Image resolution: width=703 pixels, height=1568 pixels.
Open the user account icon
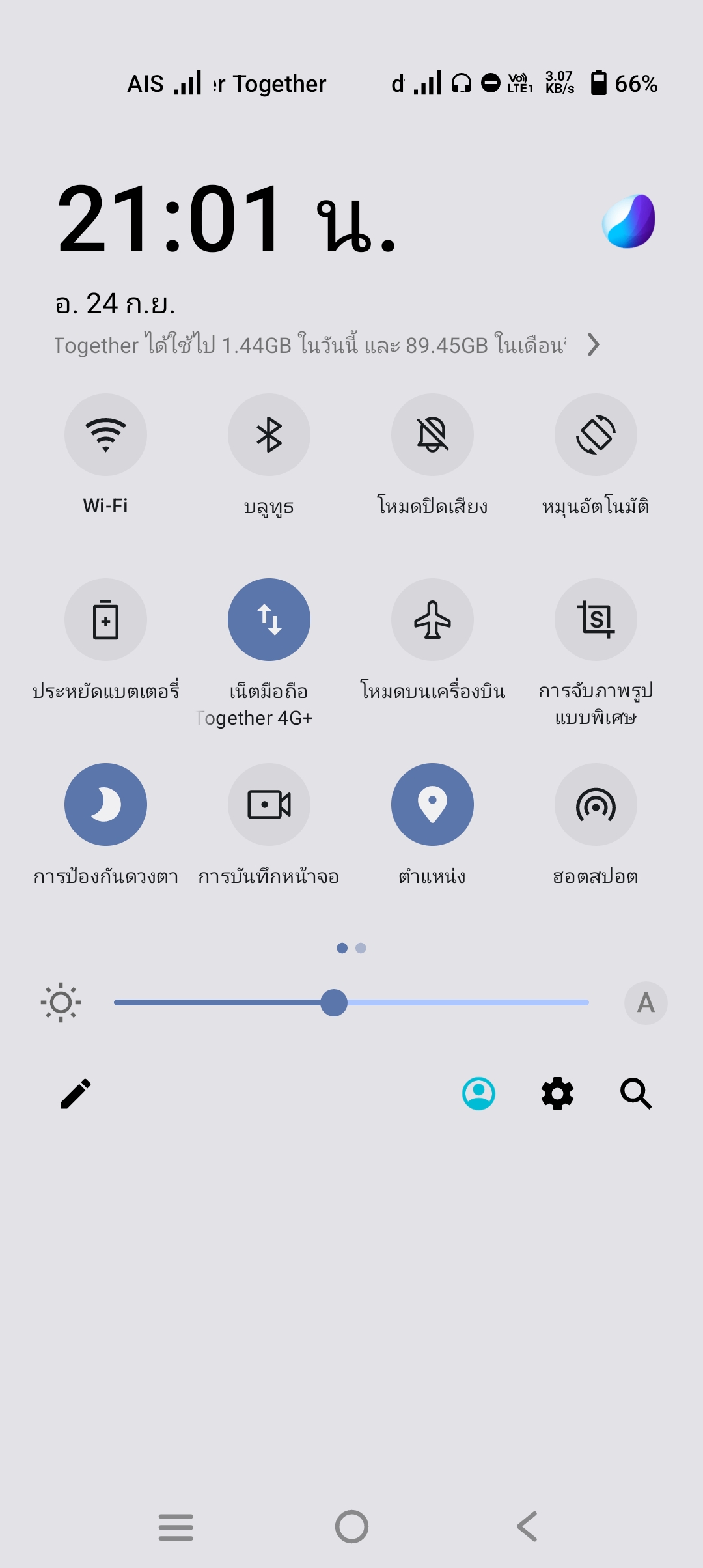tap(478, 1093)
